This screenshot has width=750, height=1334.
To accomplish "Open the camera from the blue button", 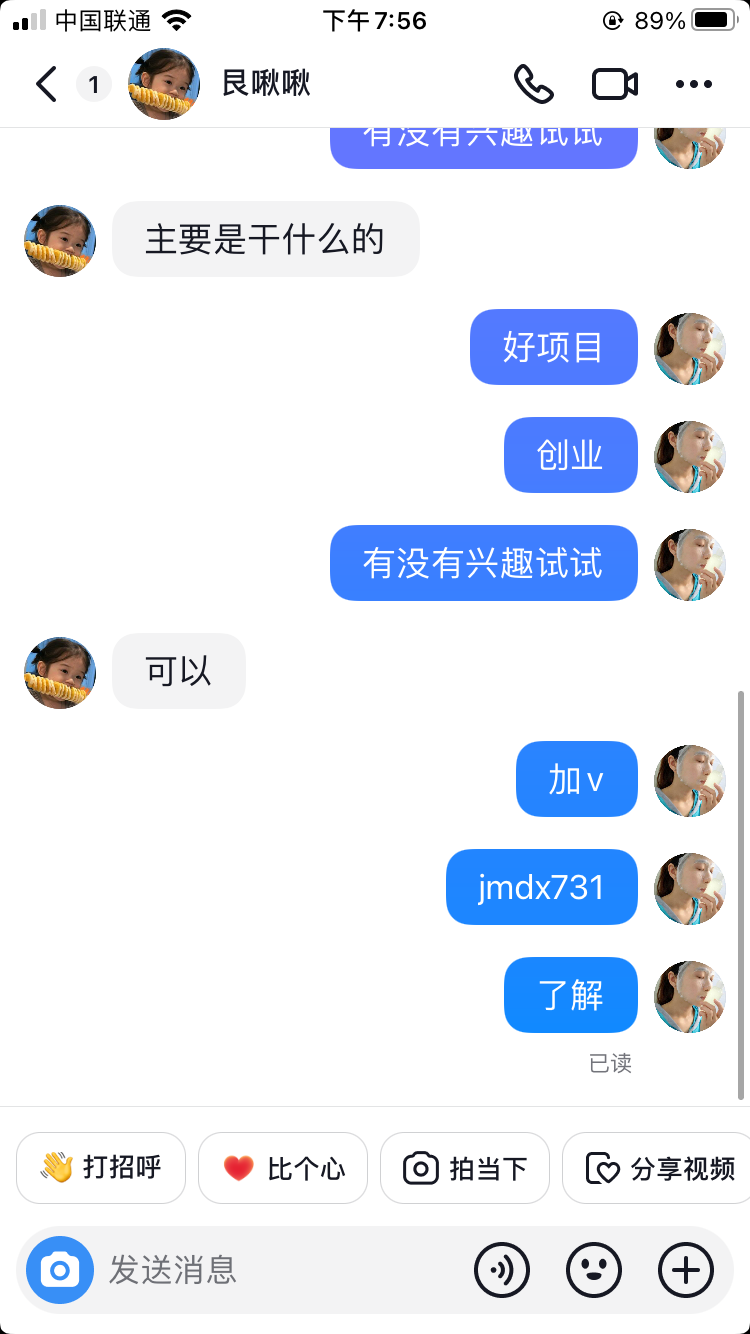I will click(60, 1270).
